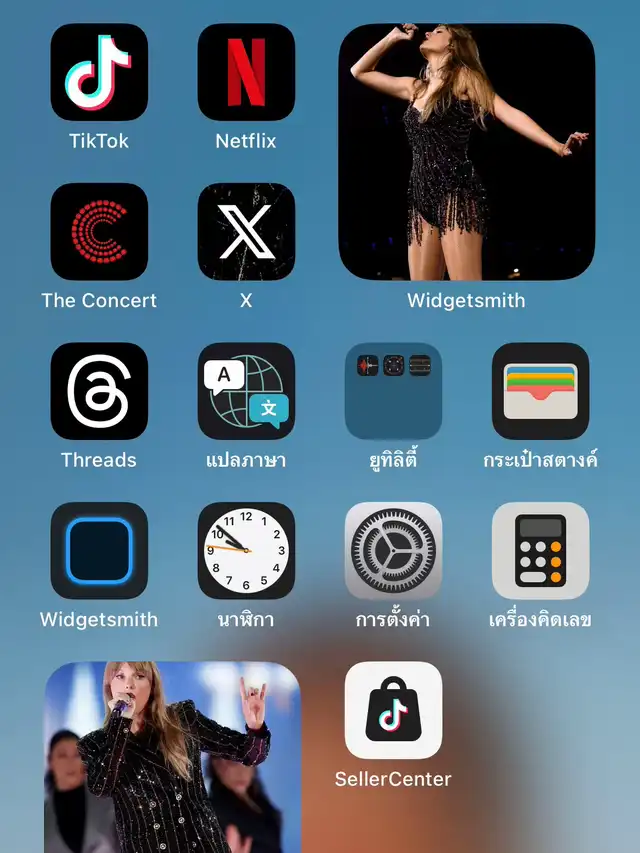640x853 pixels.
Task: Open the large Widgetsmith photo widget
Action: tap(466, 152)
